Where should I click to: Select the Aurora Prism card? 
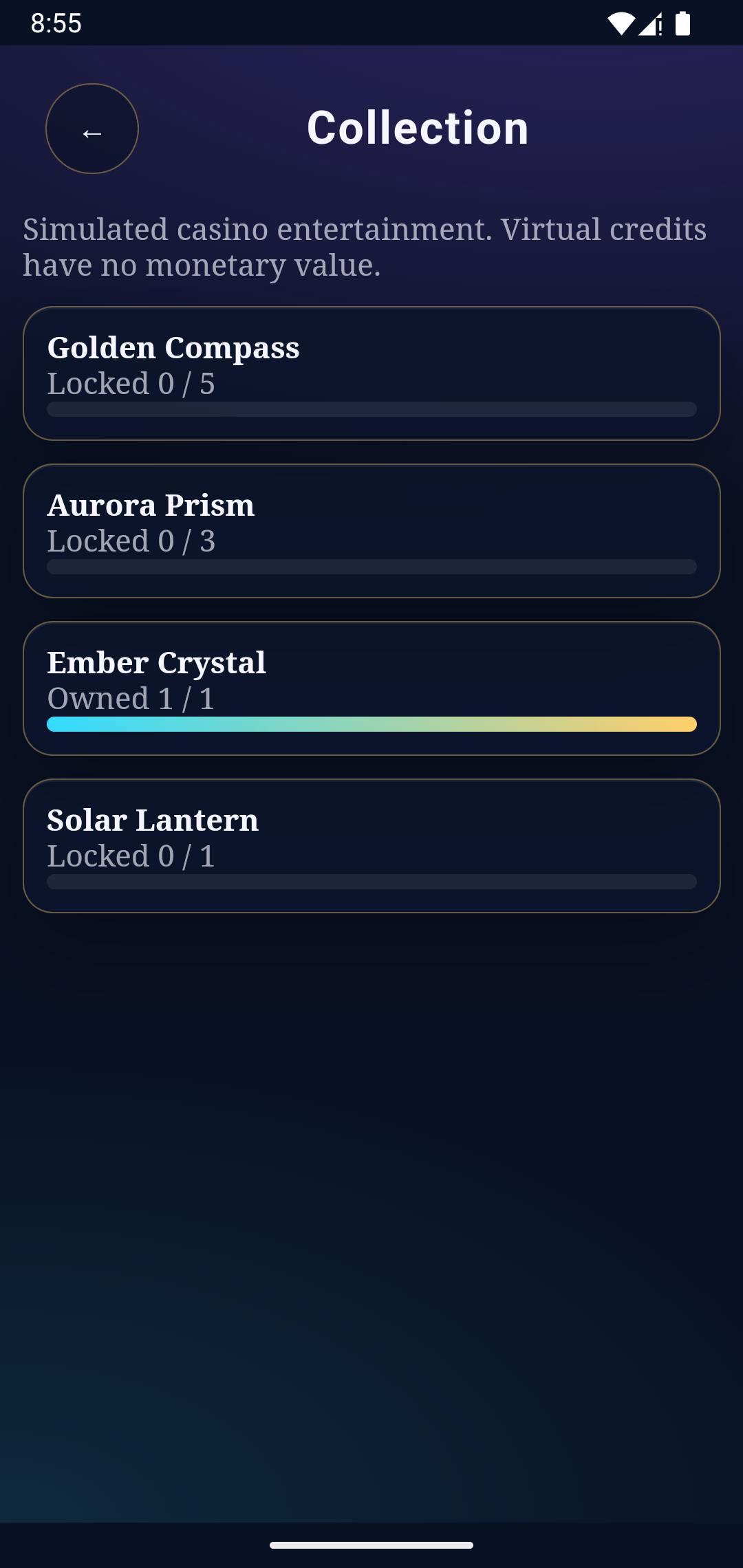pyautogui.click(x=371, y=531)
